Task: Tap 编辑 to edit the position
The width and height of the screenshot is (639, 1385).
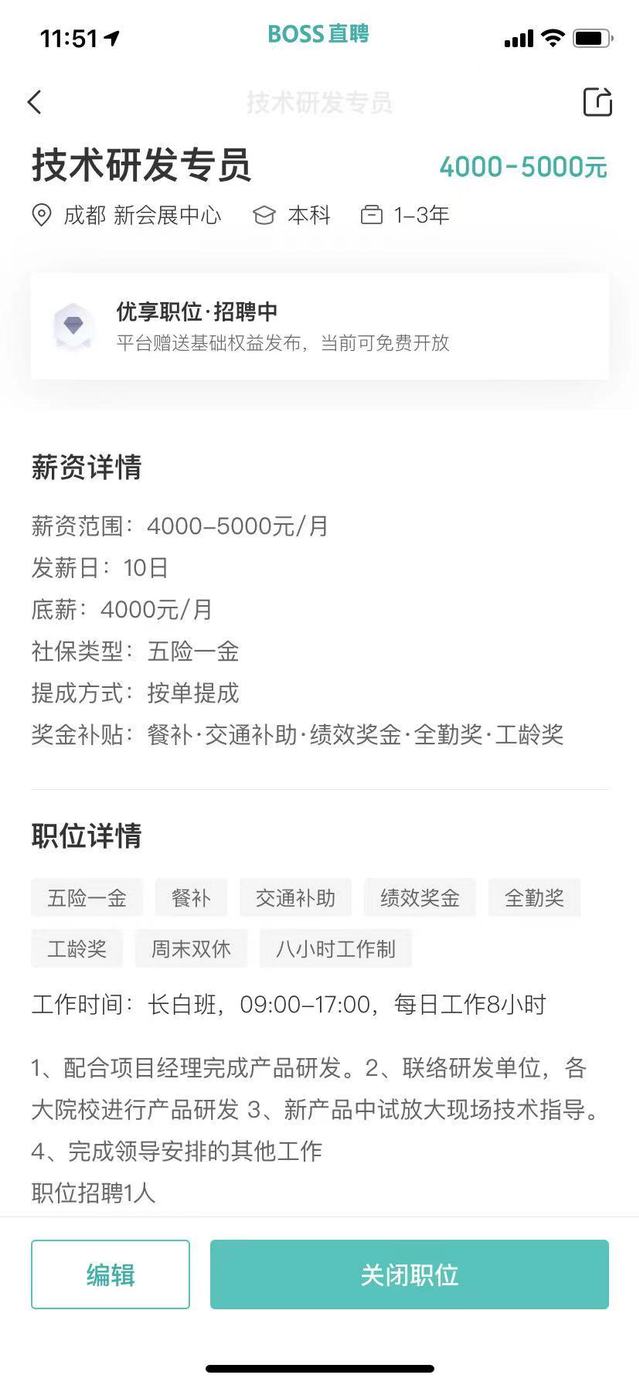Action: [x=110, y=1274]
